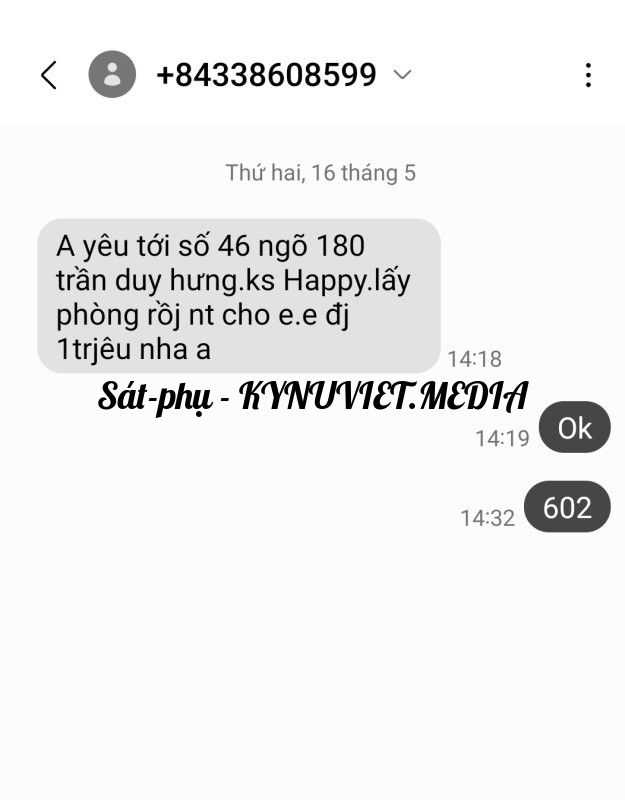Open the contact avatar for +84338608599

coord(112,74)
